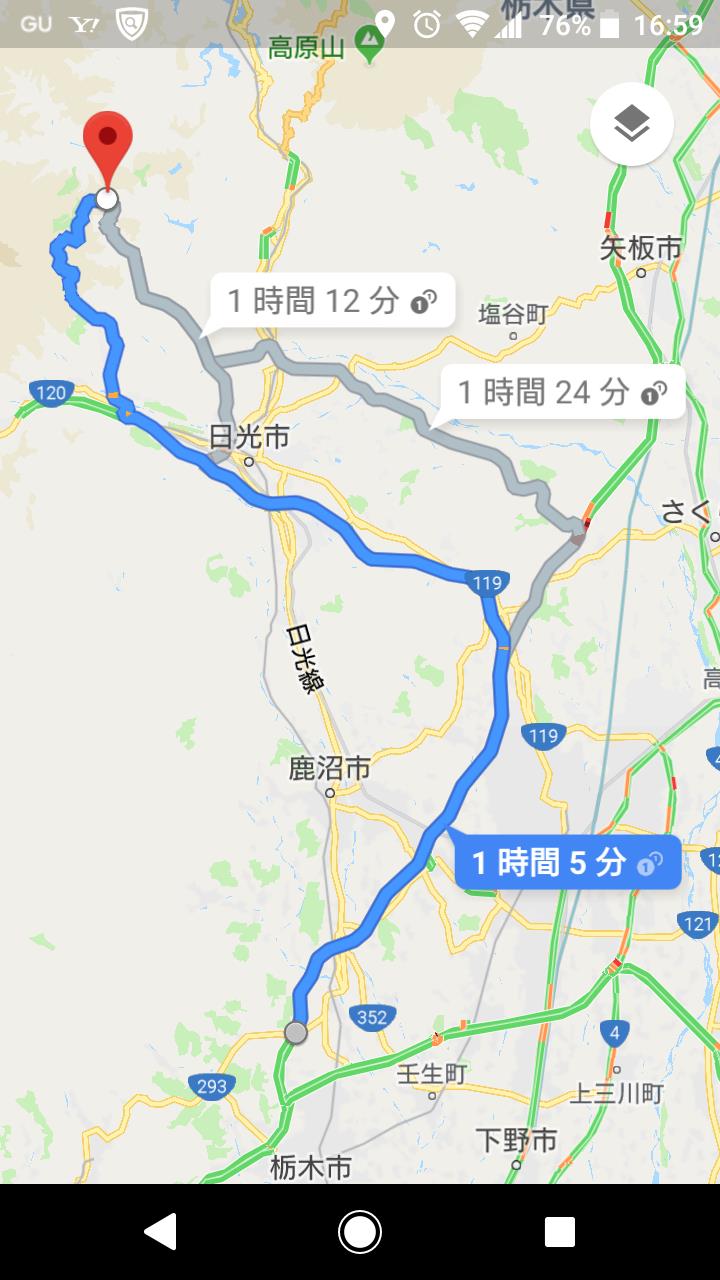720x1280 pixels.
Task: Open the map layers button
Action: (x=631, y=124)
